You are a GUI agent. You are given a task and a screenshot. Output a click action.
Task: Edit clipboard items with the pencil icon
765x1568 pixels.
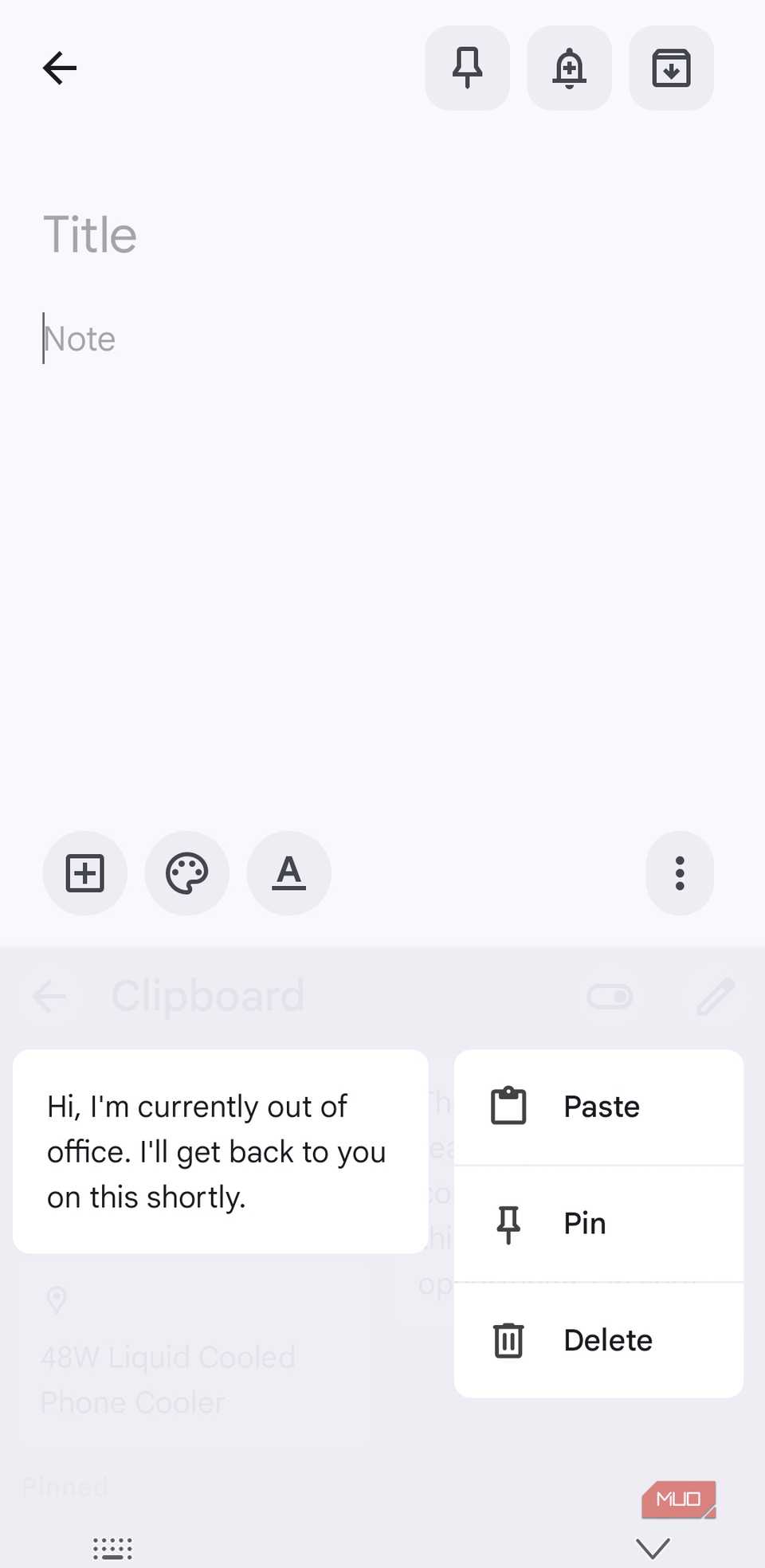click(716, 996)
